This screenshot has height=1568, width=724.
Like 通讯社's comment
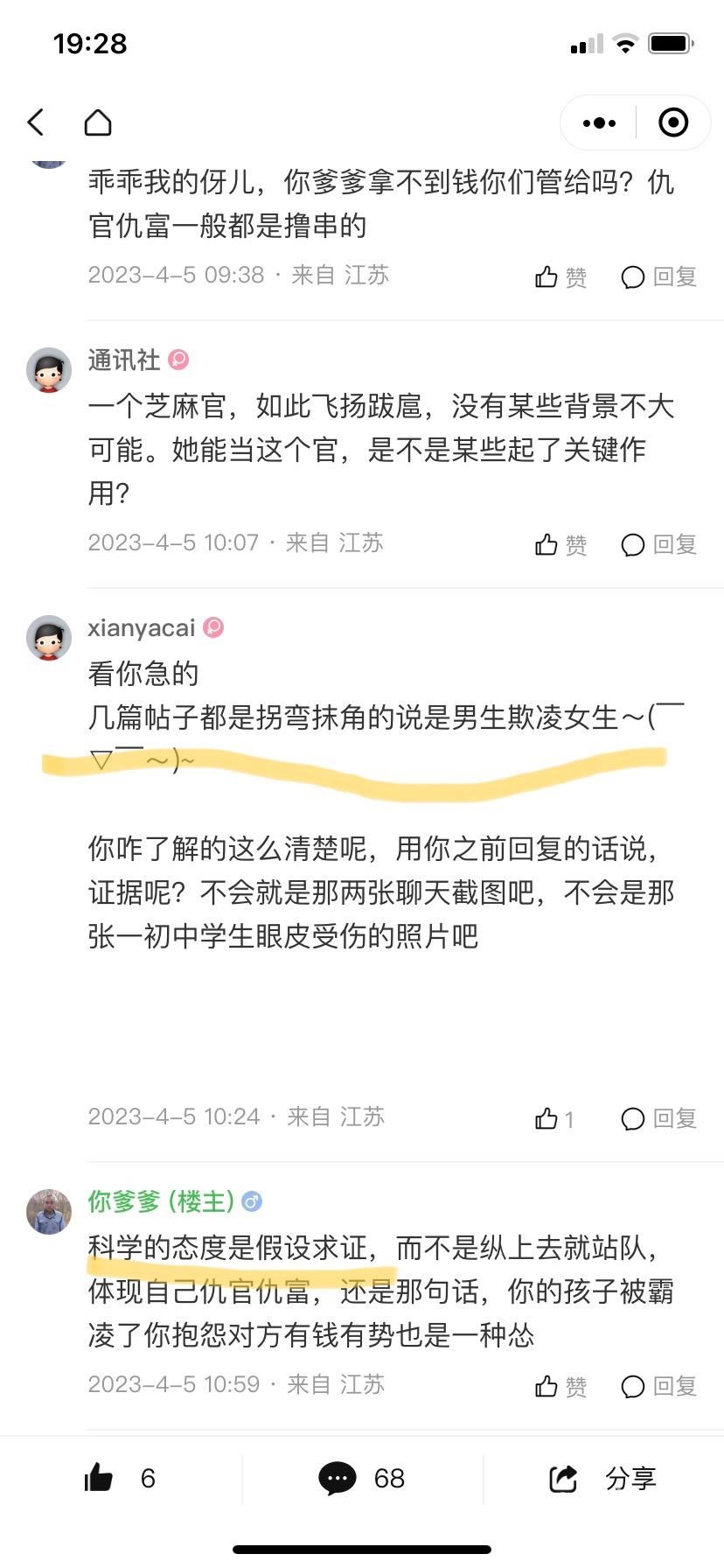click(x=560, y=545)
